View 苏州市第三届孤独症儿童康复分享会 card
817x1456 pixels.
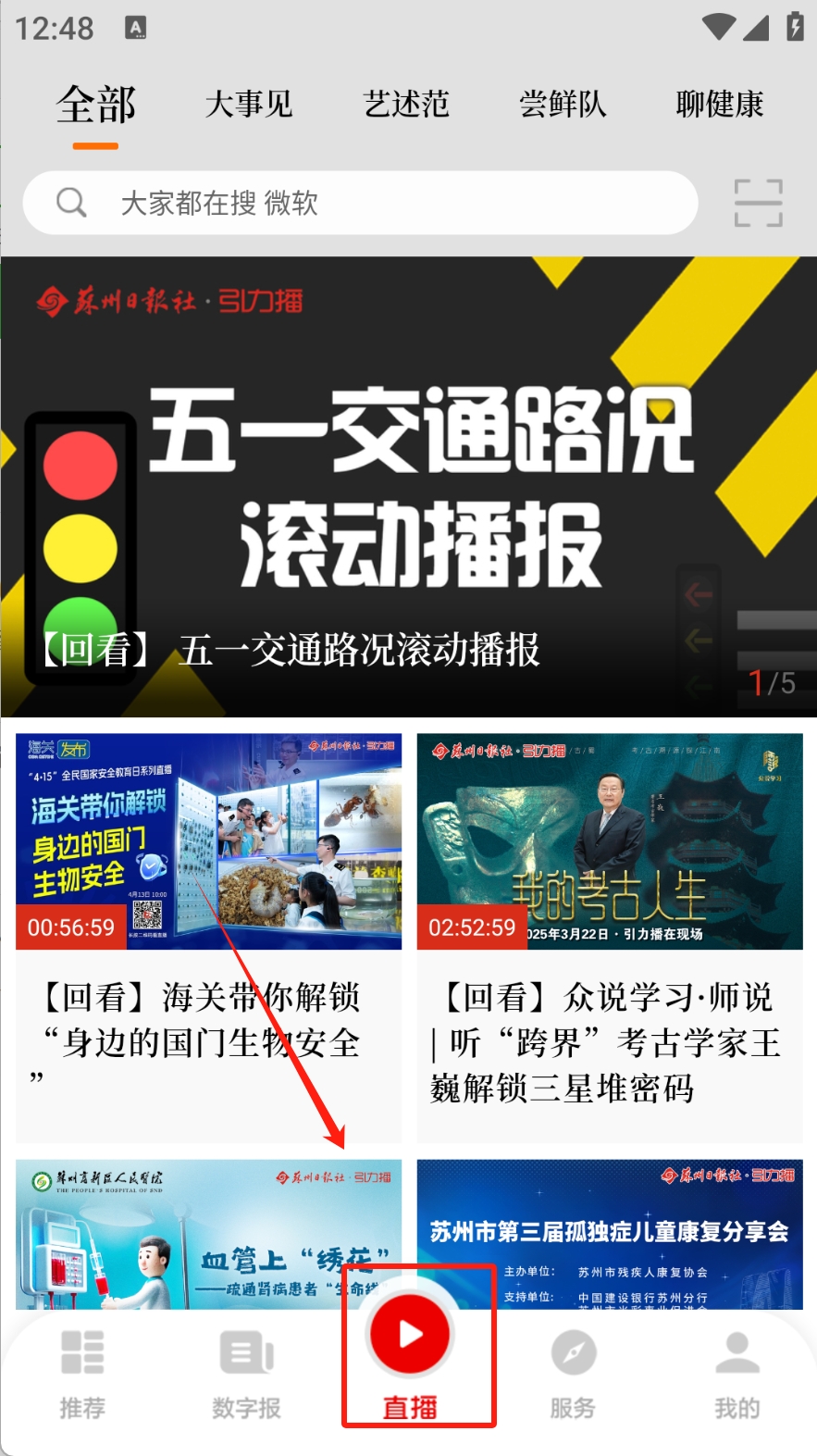coord(610,1233)
